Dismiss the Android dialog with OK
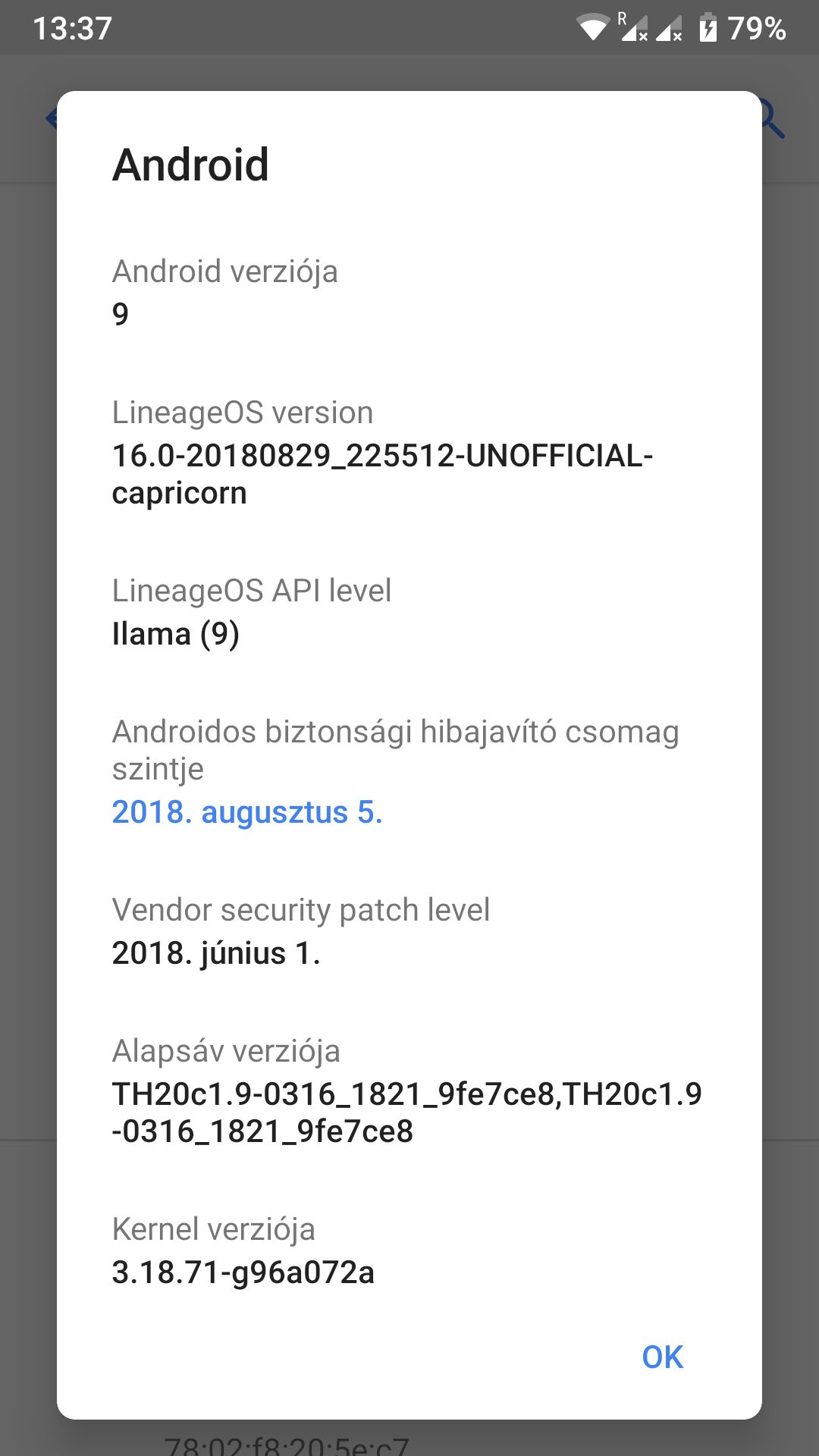This screenshot has height=1456, width=819. click(662, 1357)
